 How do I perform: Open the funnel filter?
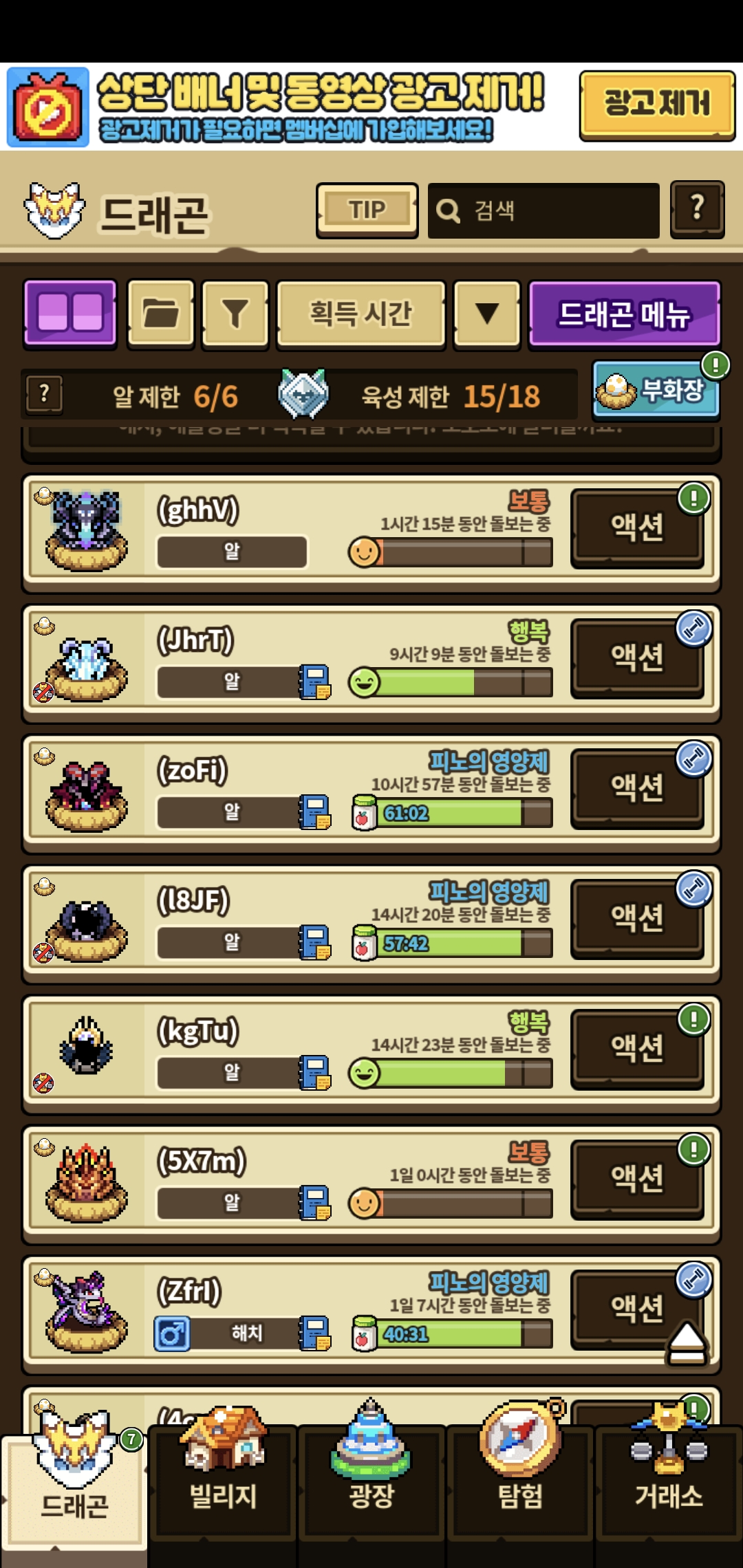pos(235,313)
